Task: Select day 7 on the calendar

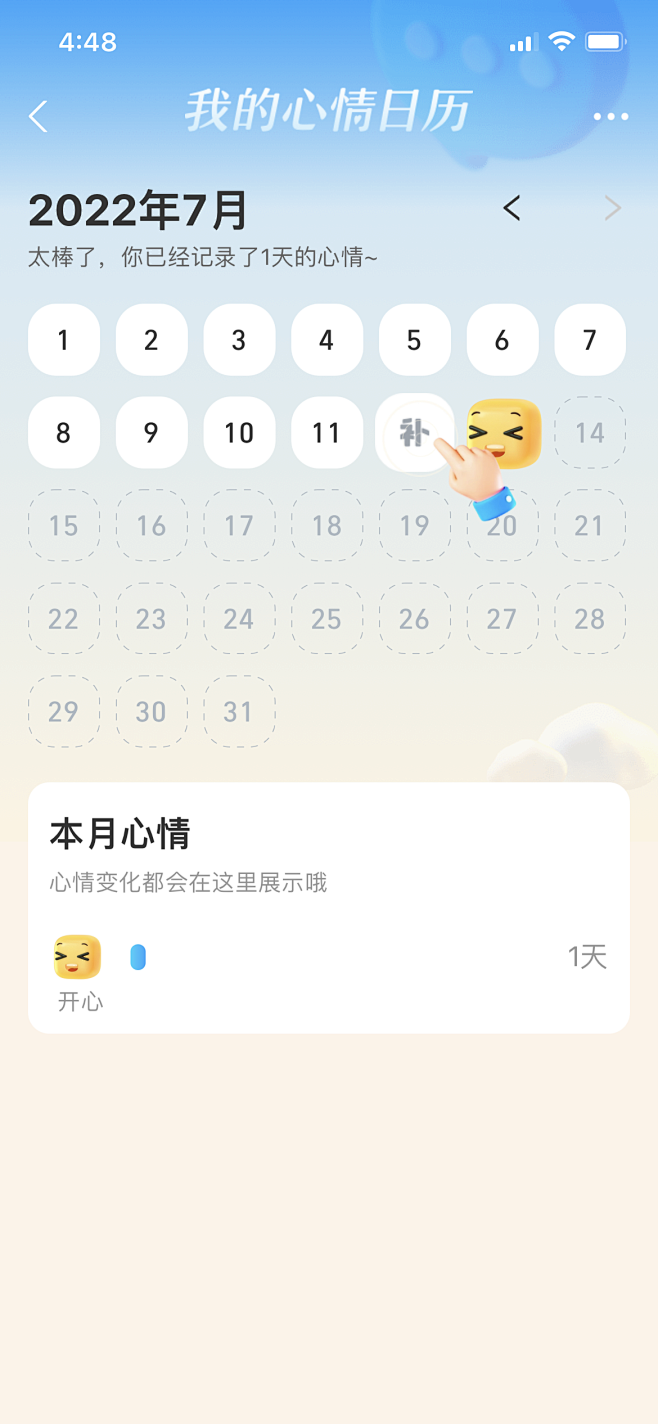Action: 590,340
